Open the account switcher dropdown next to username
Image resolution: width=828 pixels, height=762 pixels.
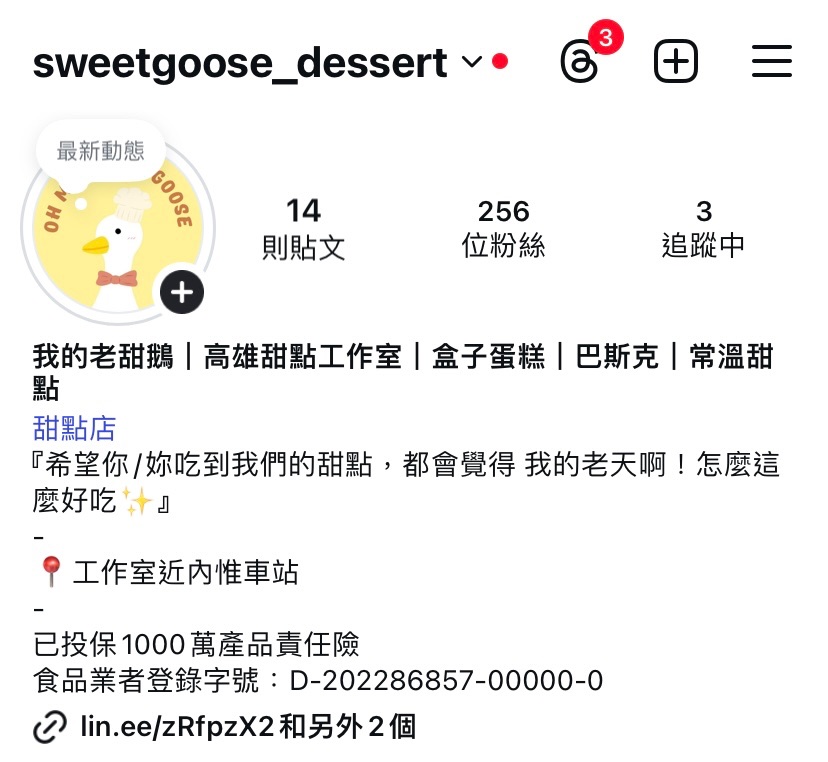pos(472,64)
